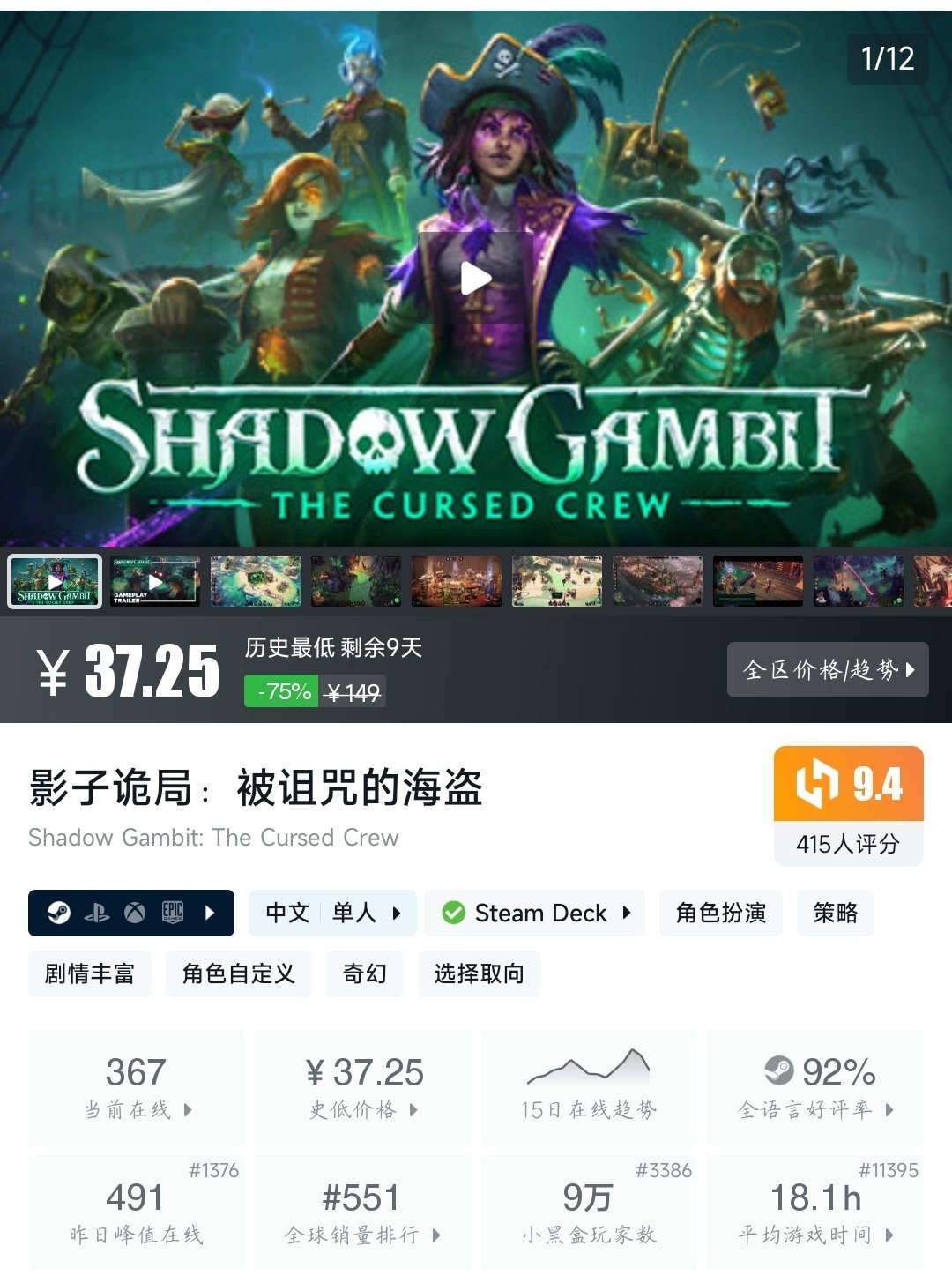This screenshot has height=1283, width=952.
Task: Open 当前在线 367 stats
Action: click(x=137, y=1087)
